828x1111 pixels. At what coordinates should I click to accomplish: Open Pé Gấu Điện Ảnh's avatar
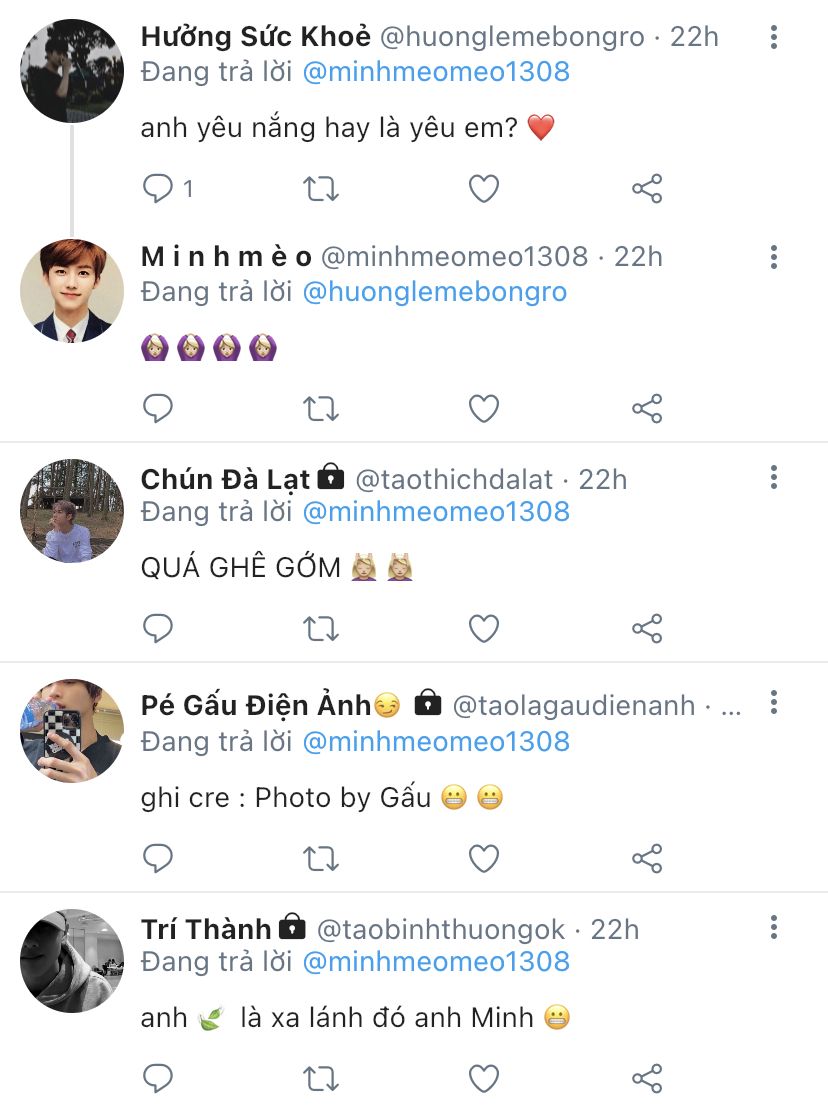[x=72, y=731]
